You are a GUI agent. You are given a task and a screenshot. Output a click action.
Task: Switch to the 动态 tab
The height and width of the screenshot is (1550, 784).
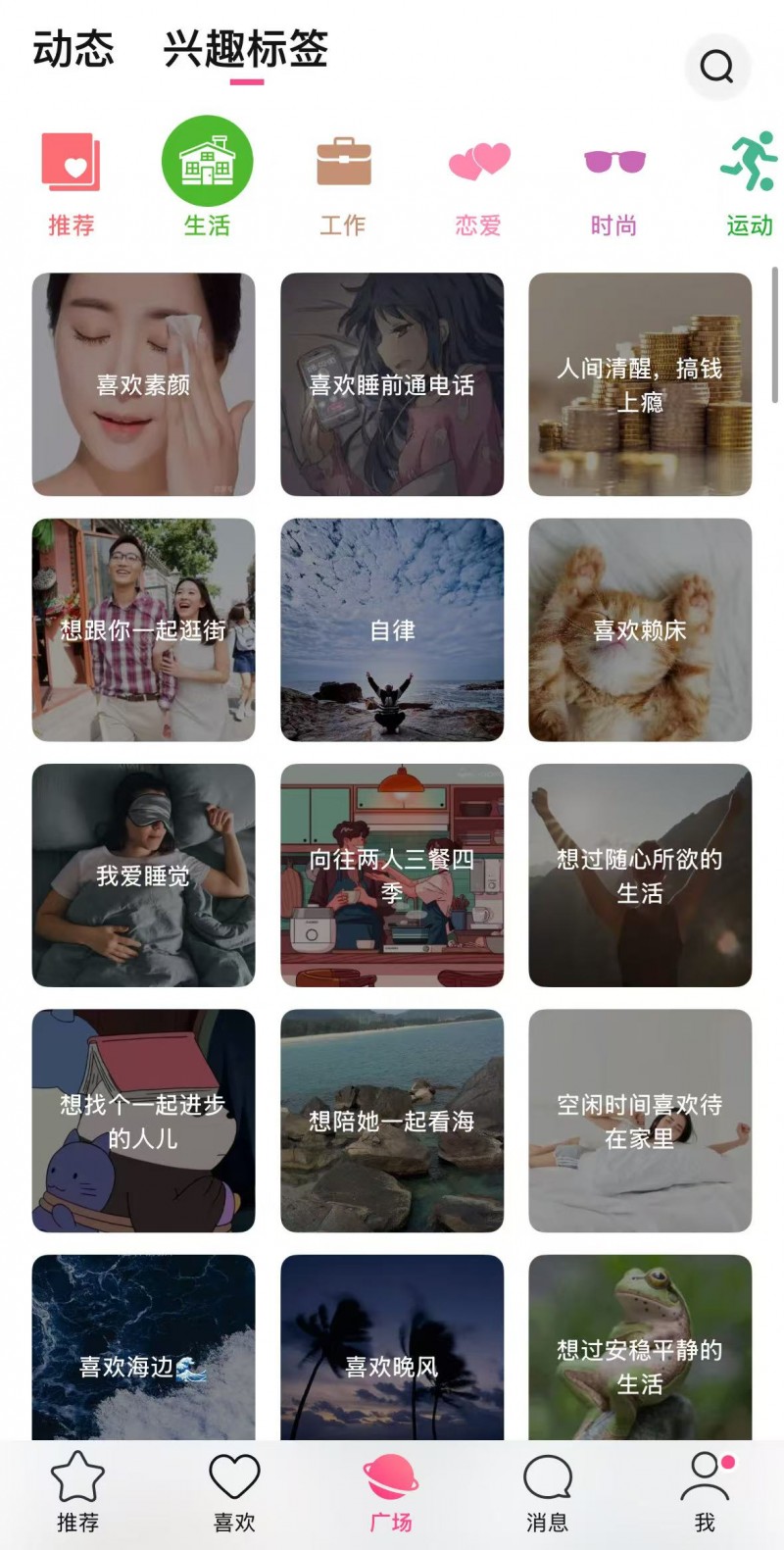click(x=73, y=51)
